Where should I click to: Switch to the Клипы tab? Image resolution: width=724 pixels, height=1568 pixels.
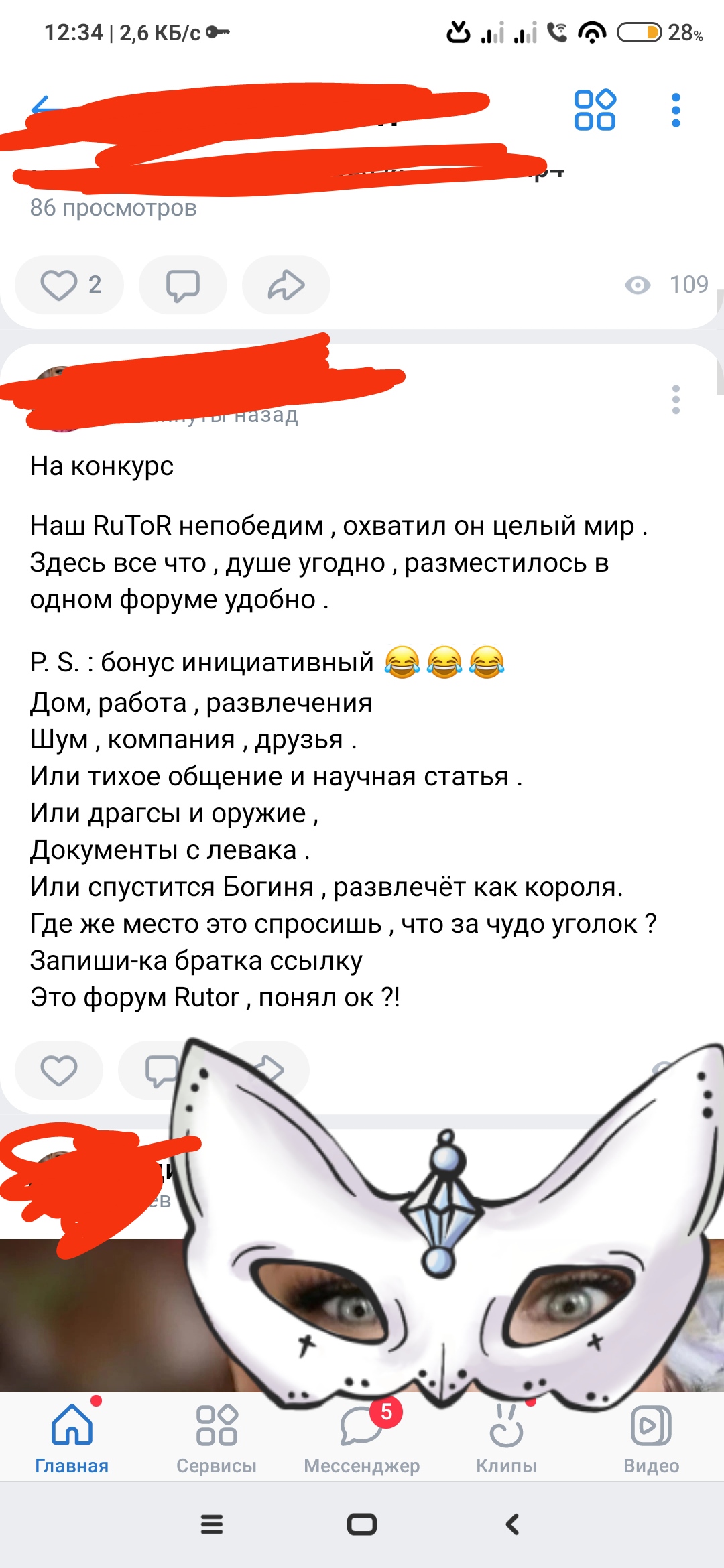coord(507,1439)
